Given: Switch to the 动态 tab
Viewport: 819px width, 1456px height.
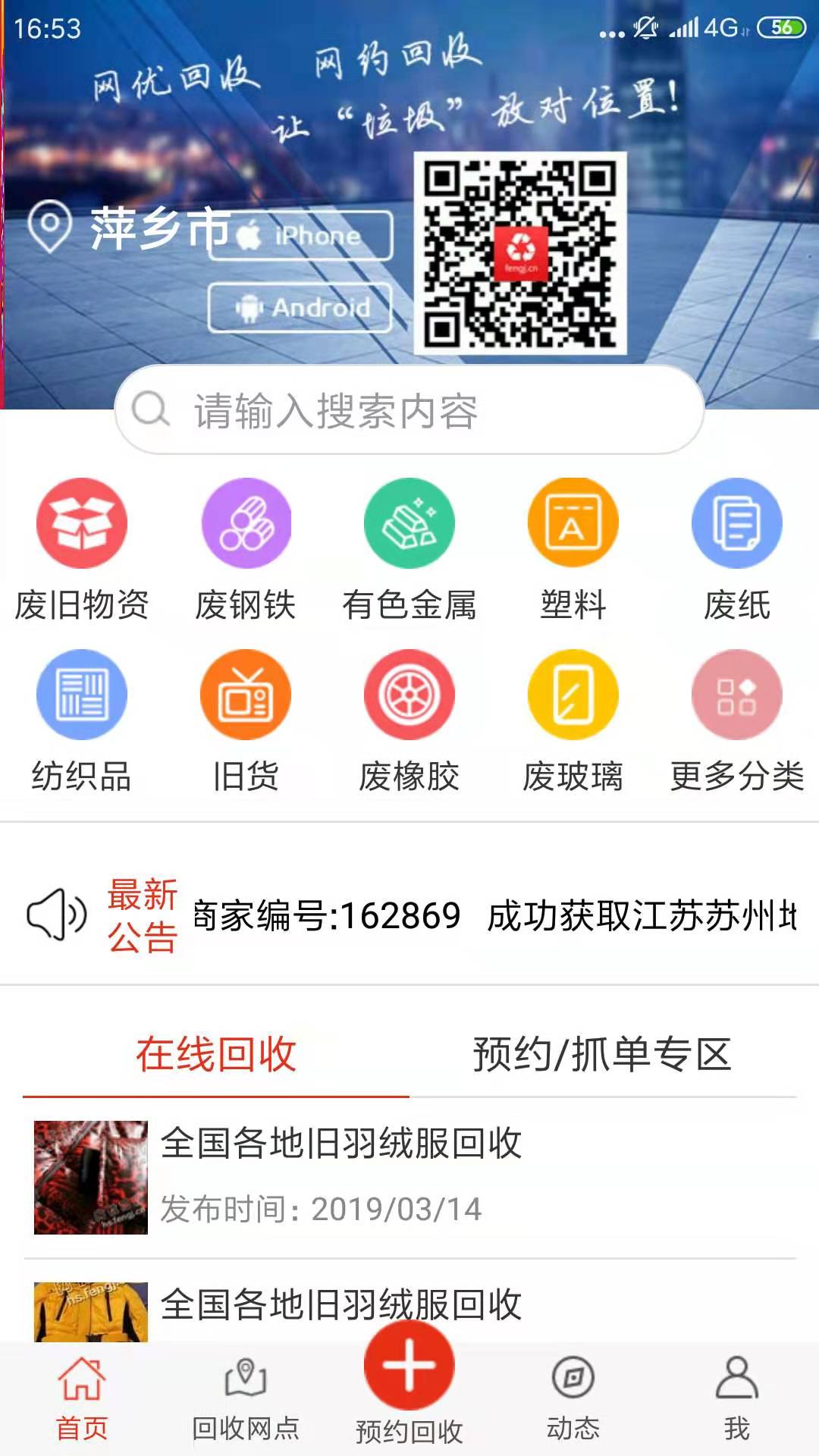Looking at the screenshot, I should 573,1399.
